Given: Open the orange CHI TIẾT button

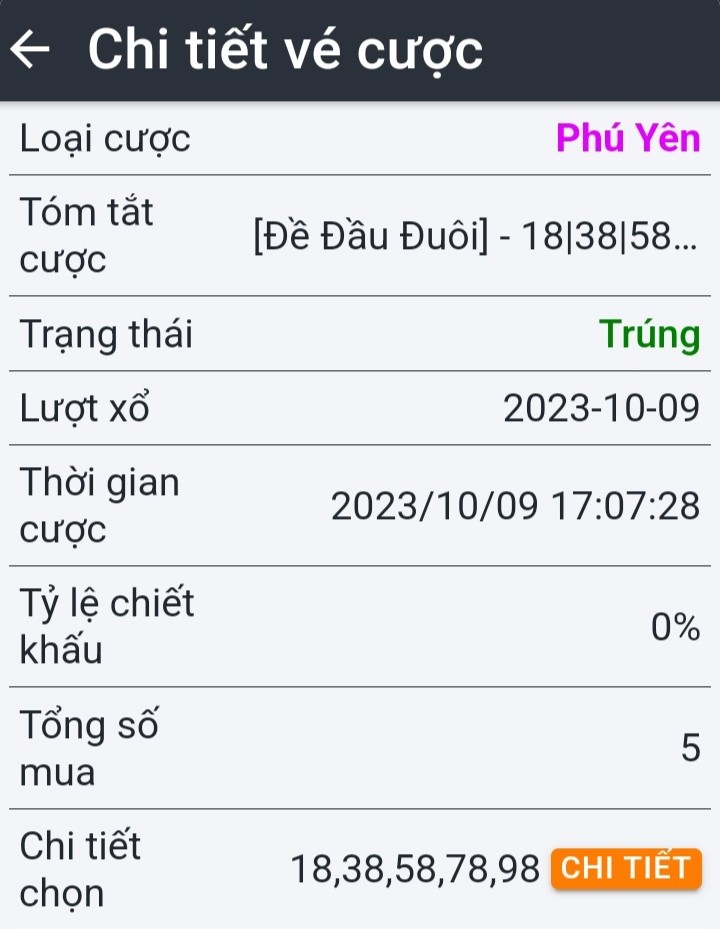Looking at the screenshot, I should click(626, 868).
